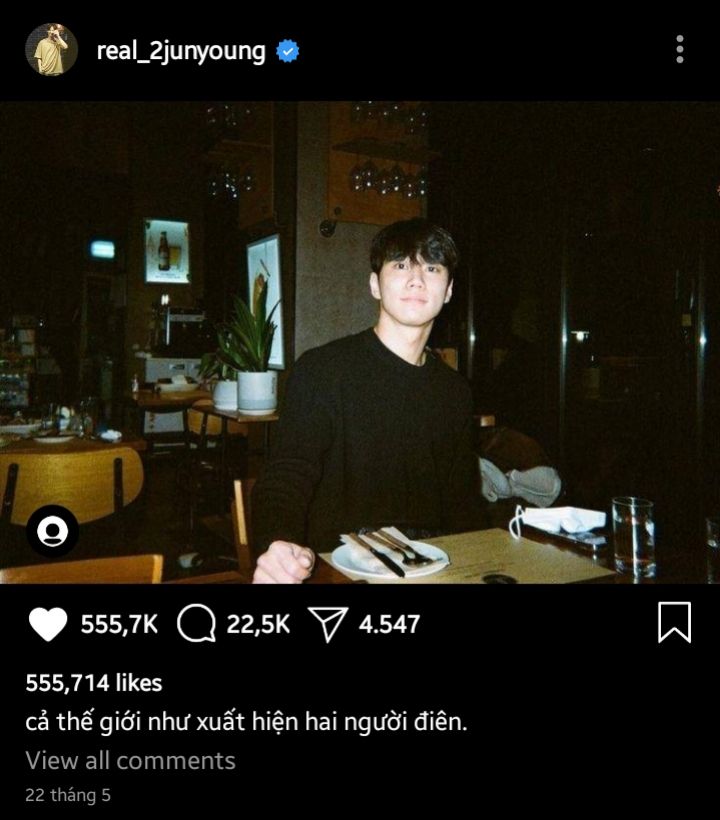Screen dimensions: 720x820
Task: Open comments via the speech bubble icon
Action: click(196, 624)
